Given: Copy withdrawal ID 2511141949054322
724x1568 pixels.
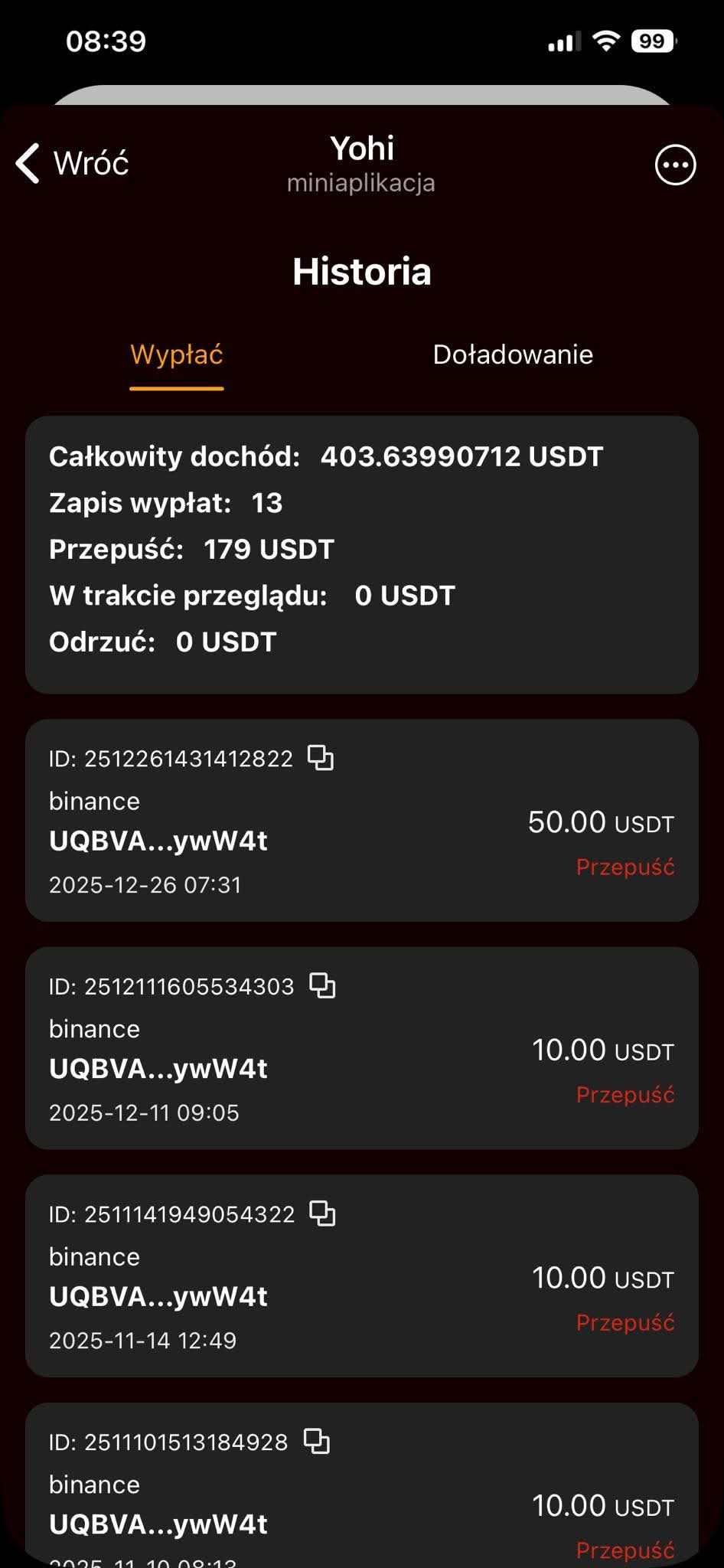Looking at the screenshot, I should pos(322,1214).
